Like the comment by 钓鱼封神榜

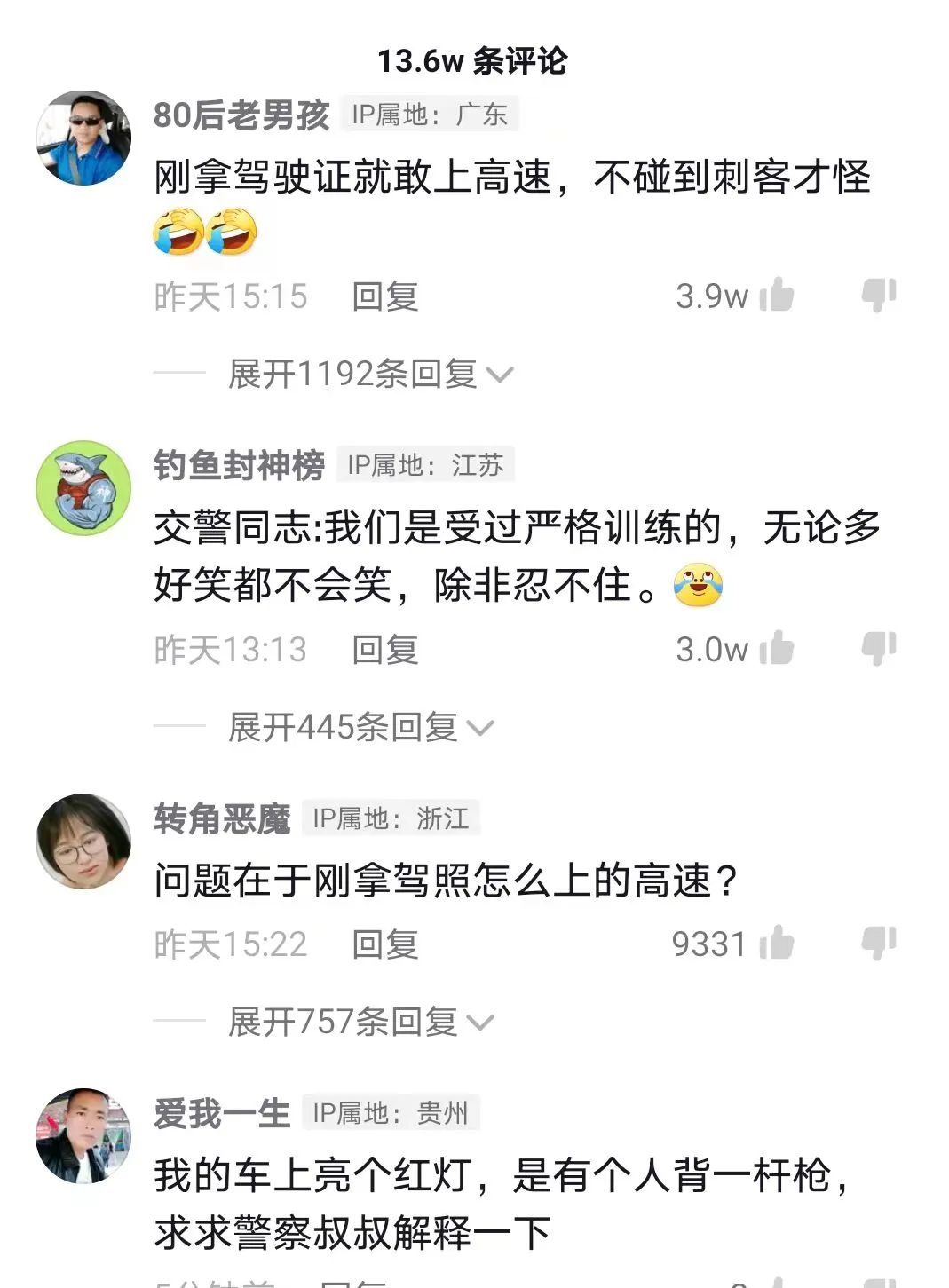pos(777,648)
